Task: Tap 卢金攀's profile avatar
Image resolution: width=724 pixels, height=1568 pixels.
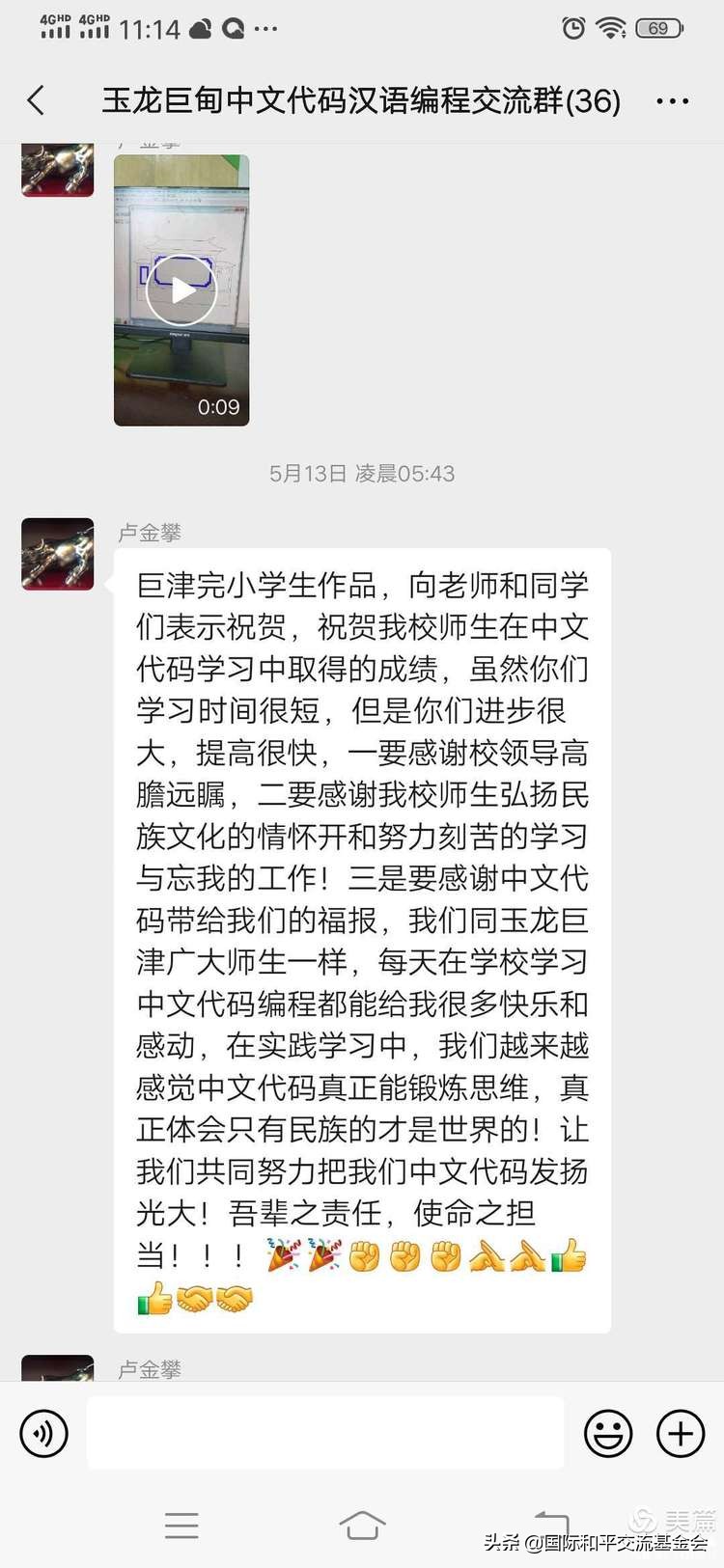Action: 57,555
